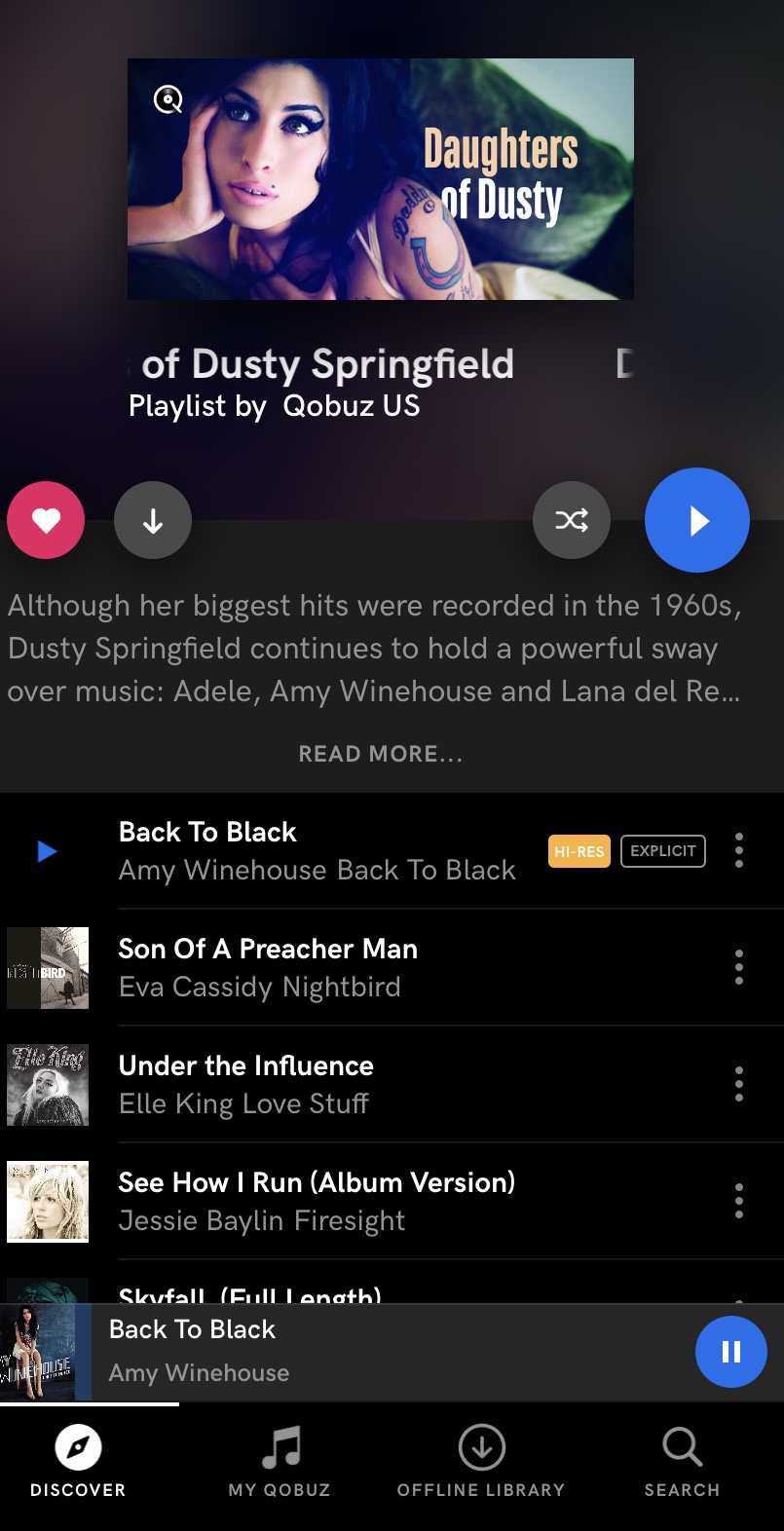Download the playlist for offline listening
Screen dimensions: 784x1531
pos(153,521)
